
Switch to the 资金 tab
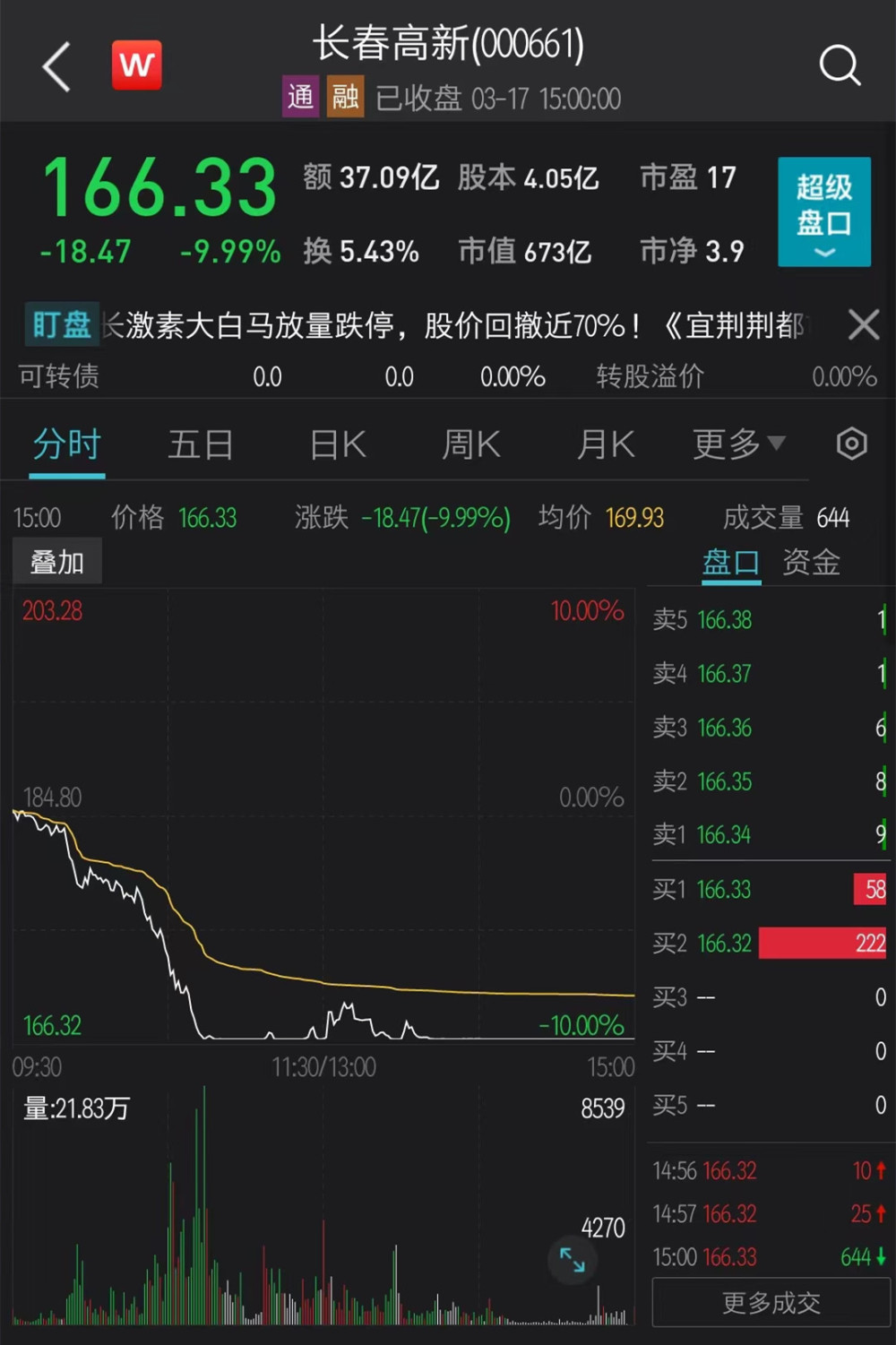(x=811, y=563)
